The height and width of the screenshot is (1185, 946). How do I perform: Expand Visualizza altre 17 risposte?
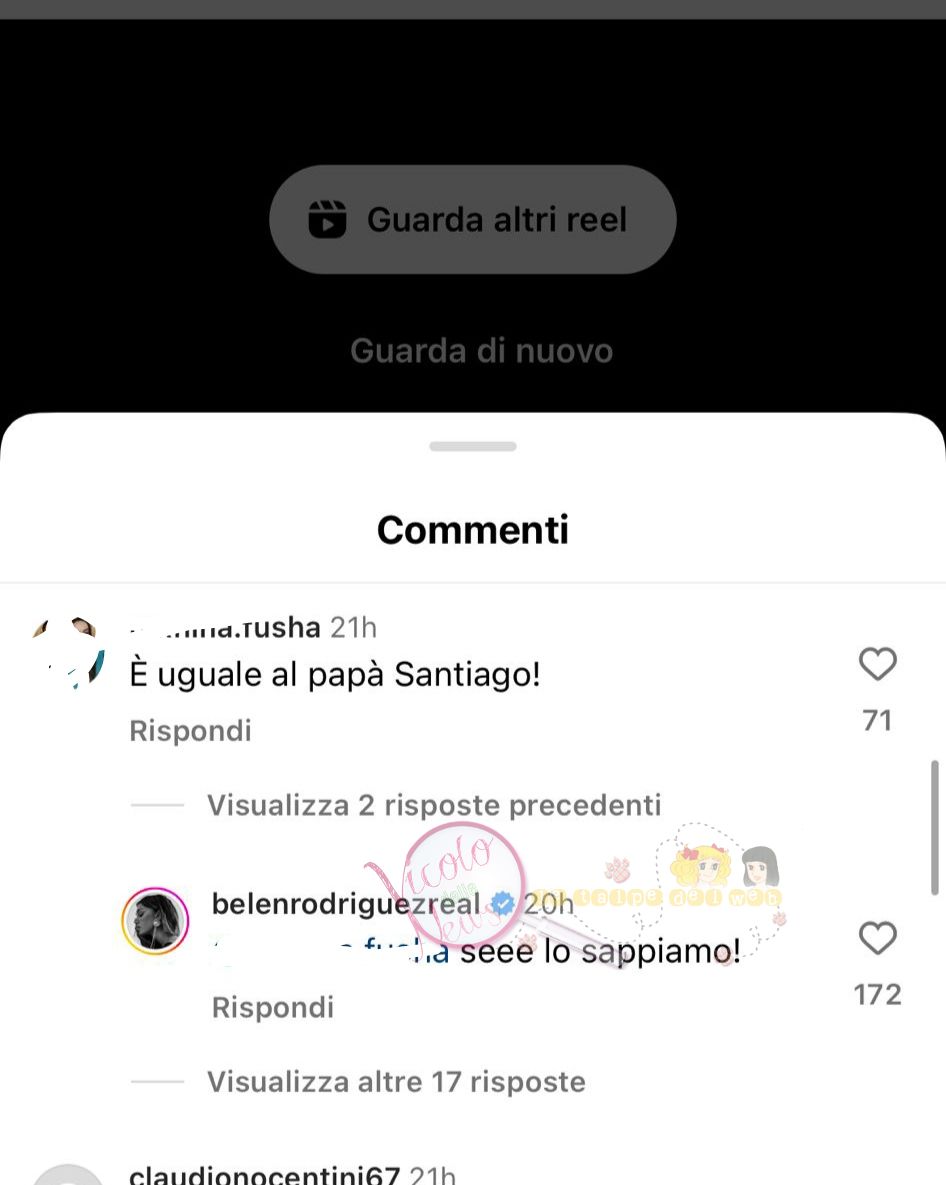coord(395,1082)
